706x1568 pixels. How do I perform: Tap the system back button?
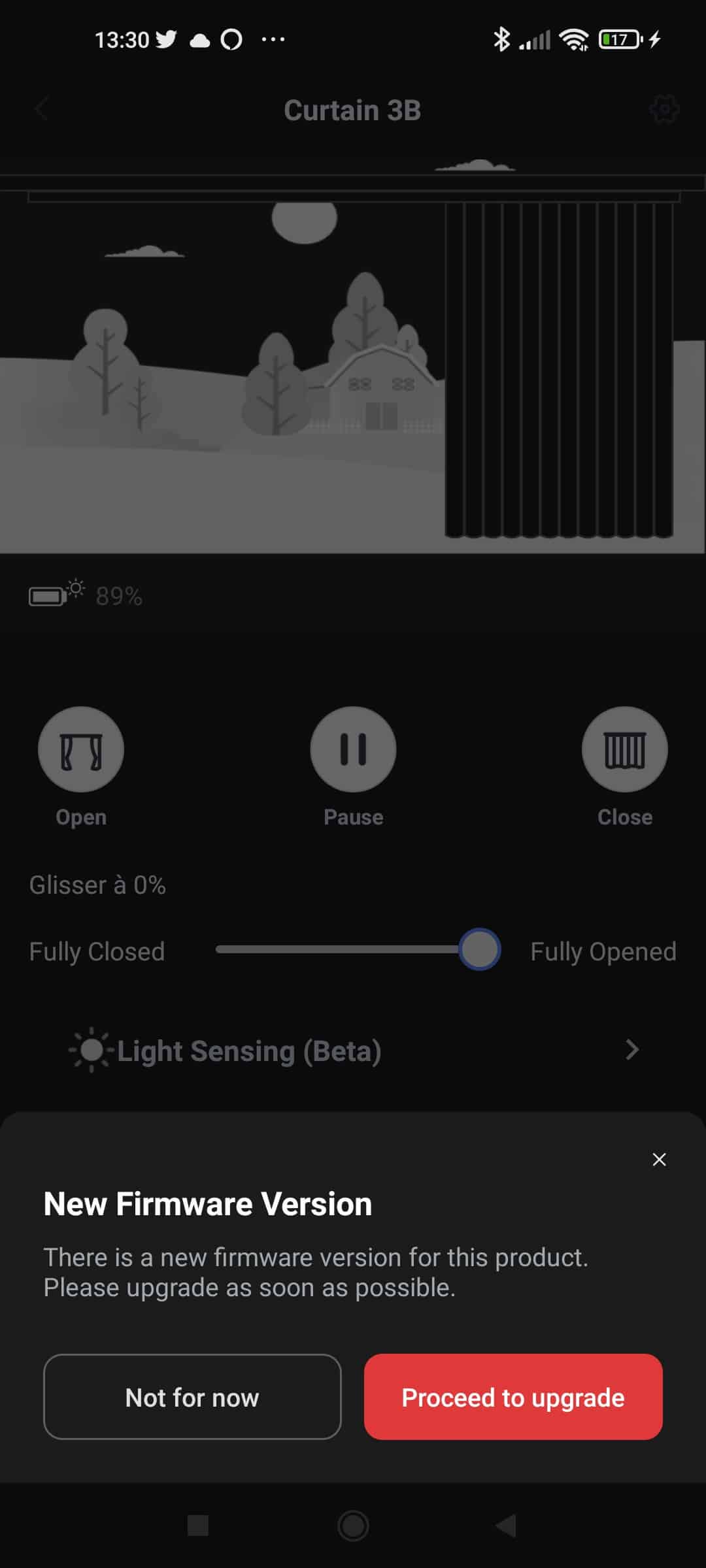click(507, 1526)
